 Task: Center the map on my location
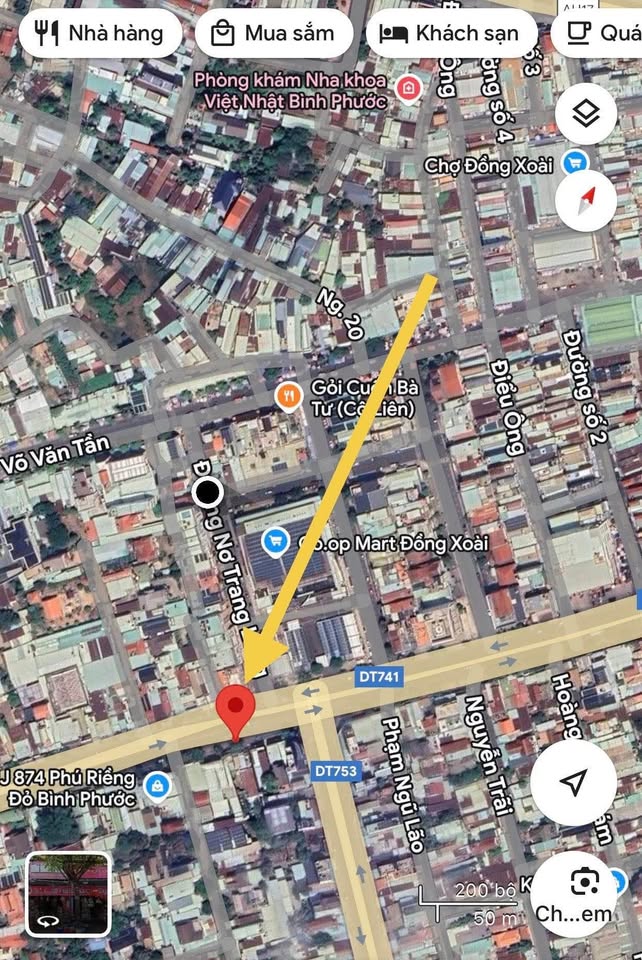tap(573, 782)
